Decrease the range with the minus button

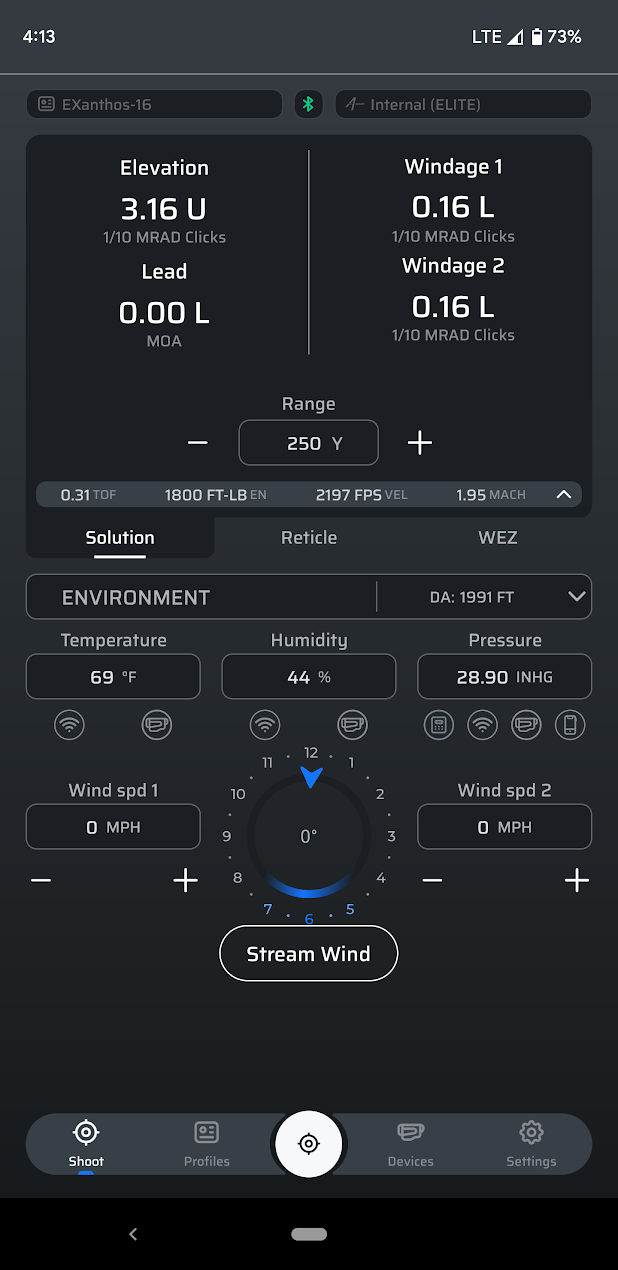198,443
